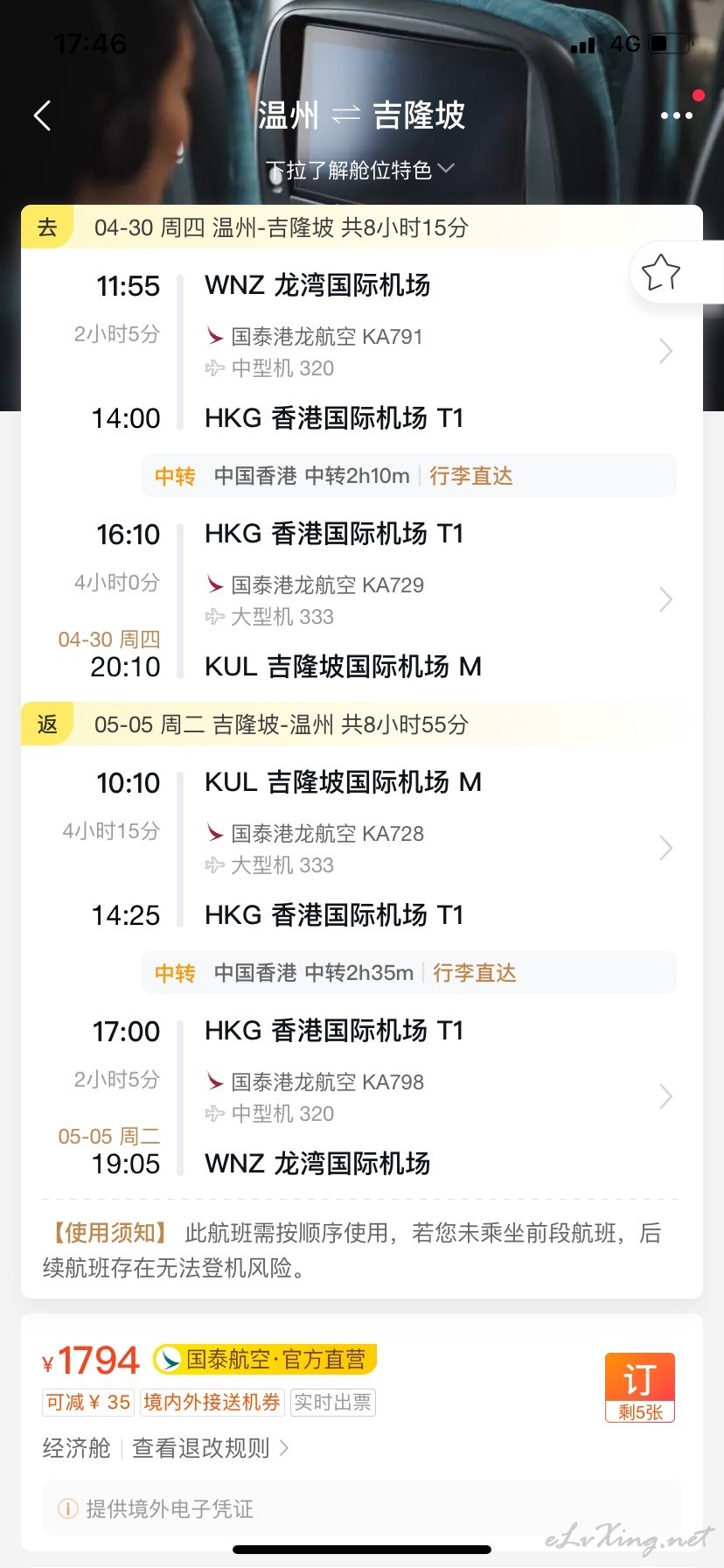The height and width of the screenshot is (1568, 724).
Task: Go back using the top-left arrow
Action: (42, 115)
